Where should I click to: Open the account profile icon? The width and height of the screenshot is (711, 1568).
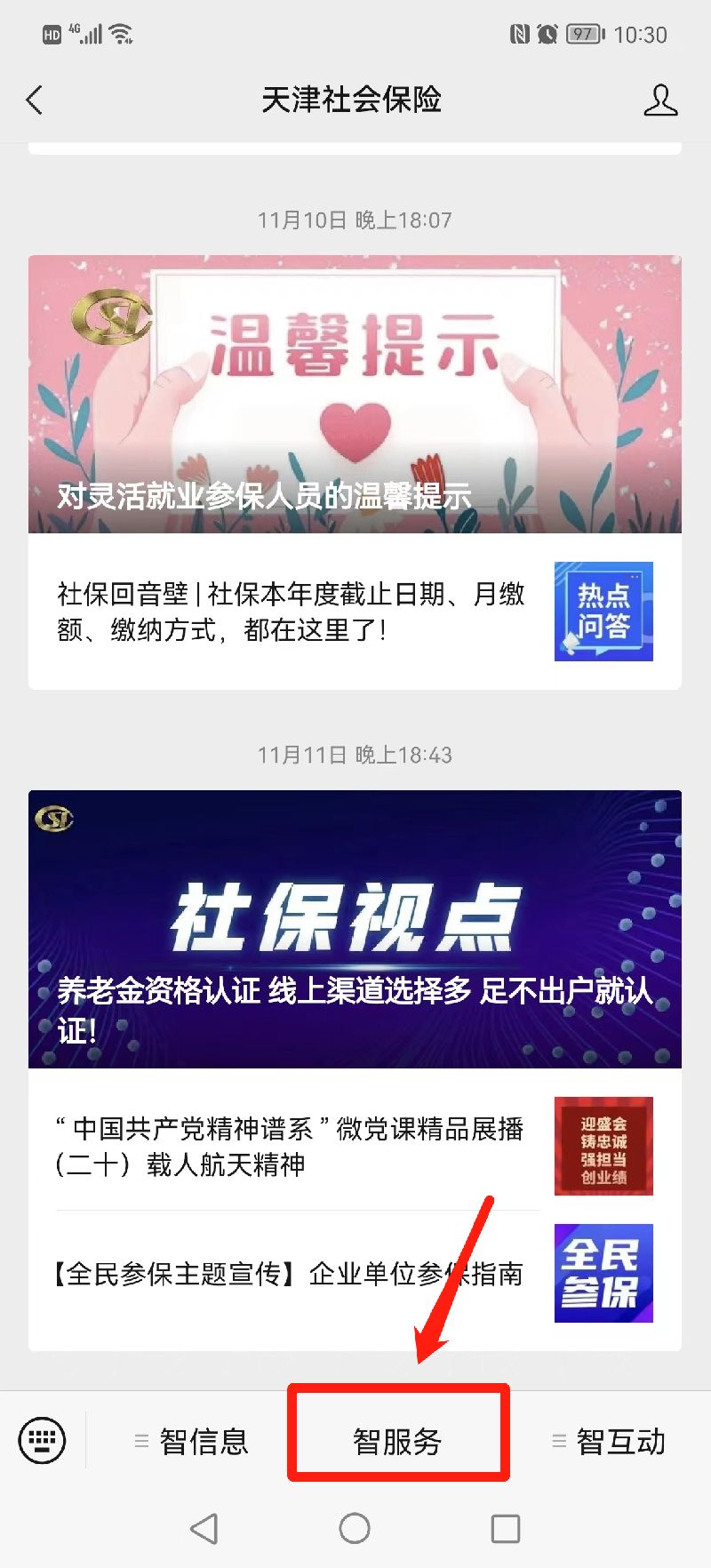click(659, 100)
